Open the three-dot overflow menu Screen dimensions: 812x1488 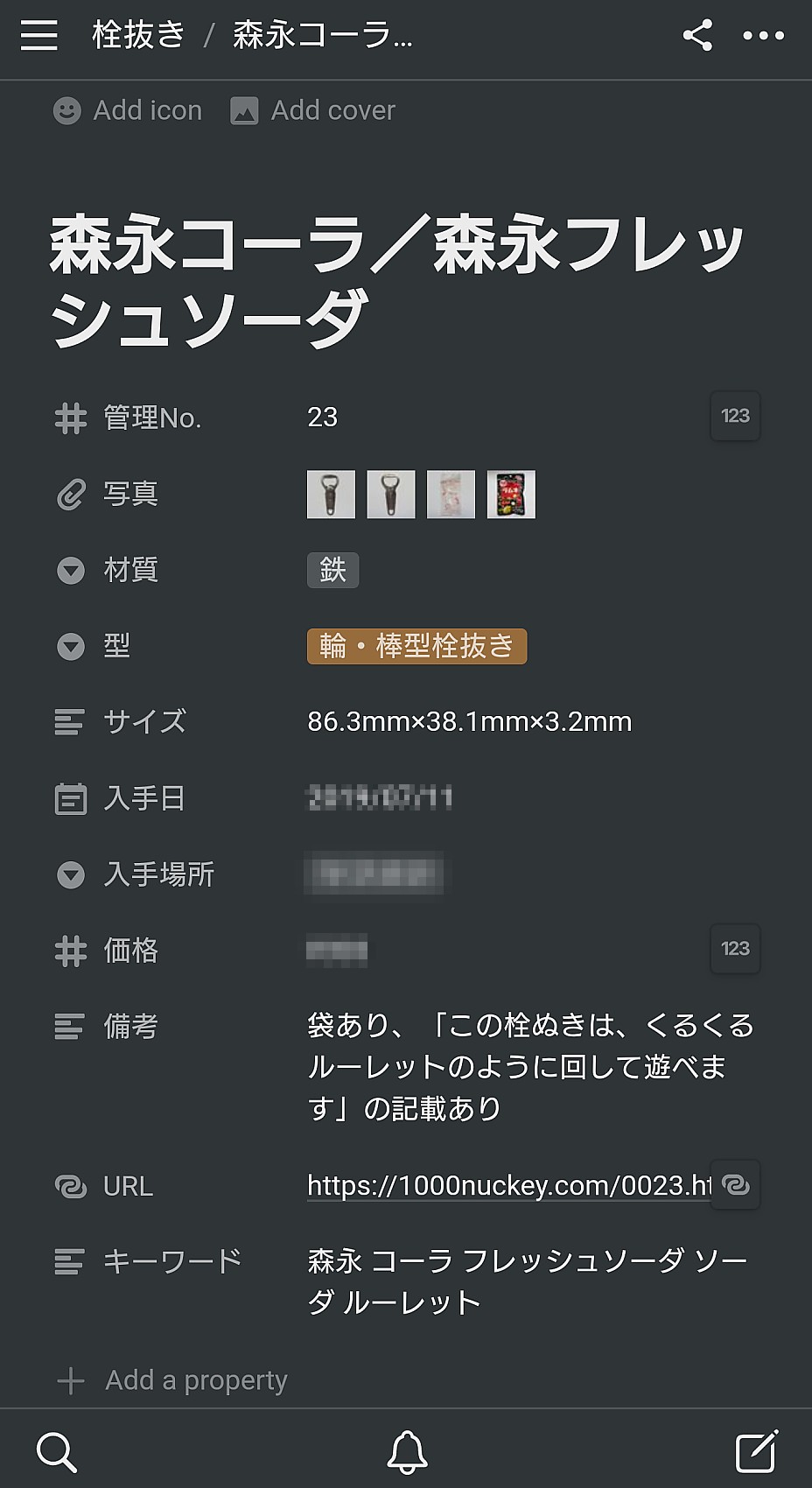point(763,36)
